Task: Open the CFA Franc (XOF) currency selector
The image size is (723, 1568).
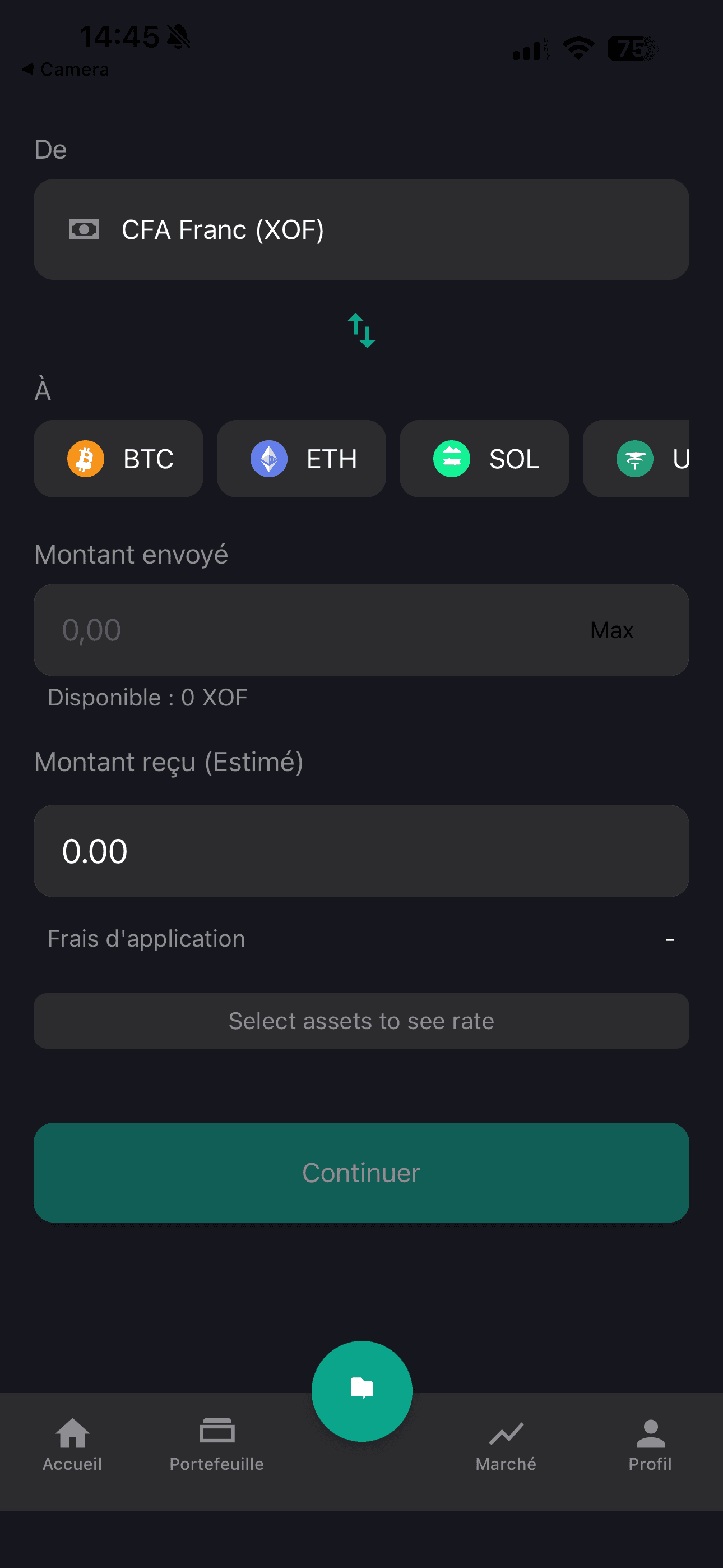Action: point(361,229)
